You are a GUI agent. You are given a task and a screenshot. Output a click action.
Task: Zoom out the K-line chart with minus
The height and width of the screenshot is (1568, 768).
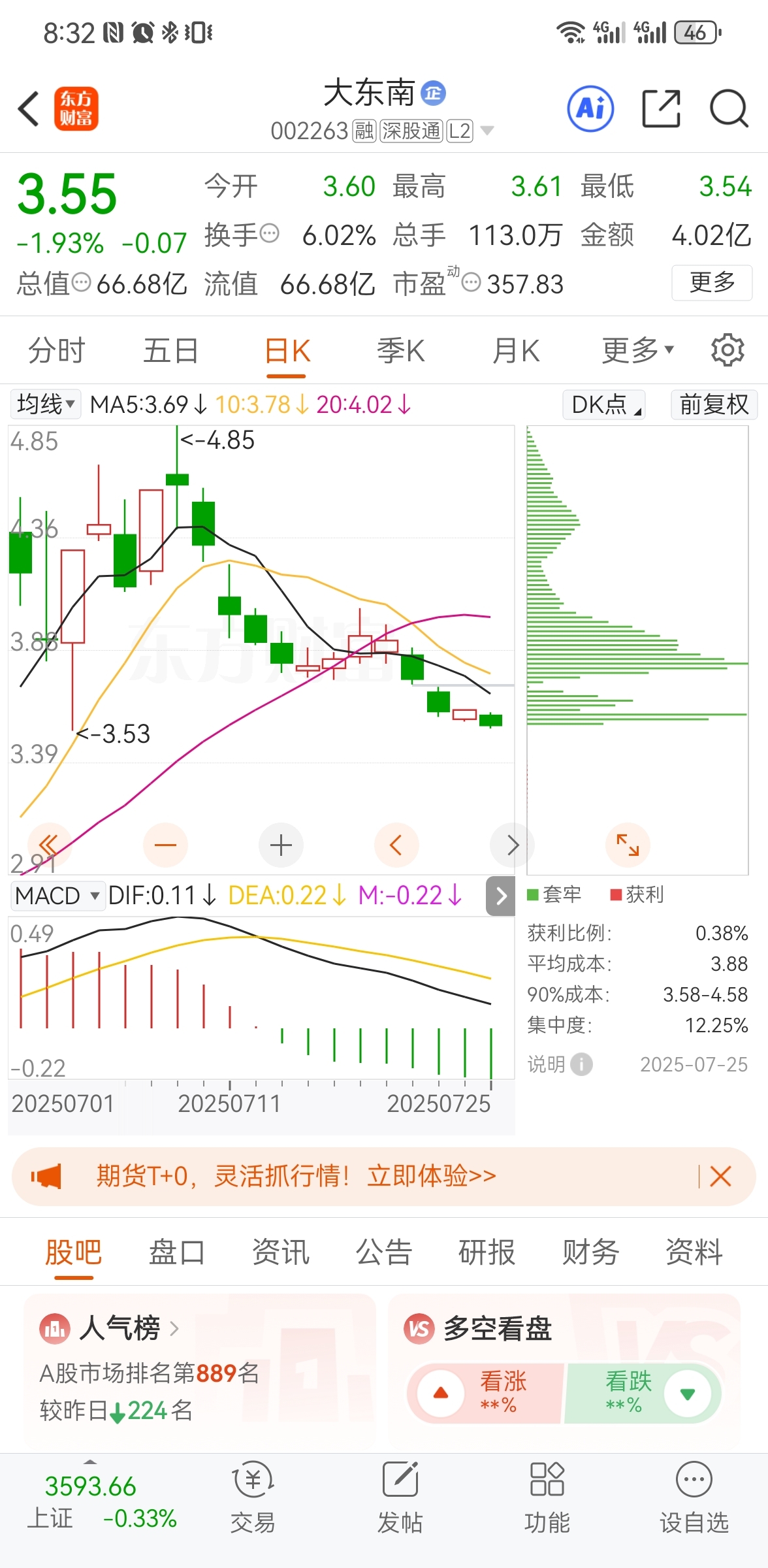[165, 845]
